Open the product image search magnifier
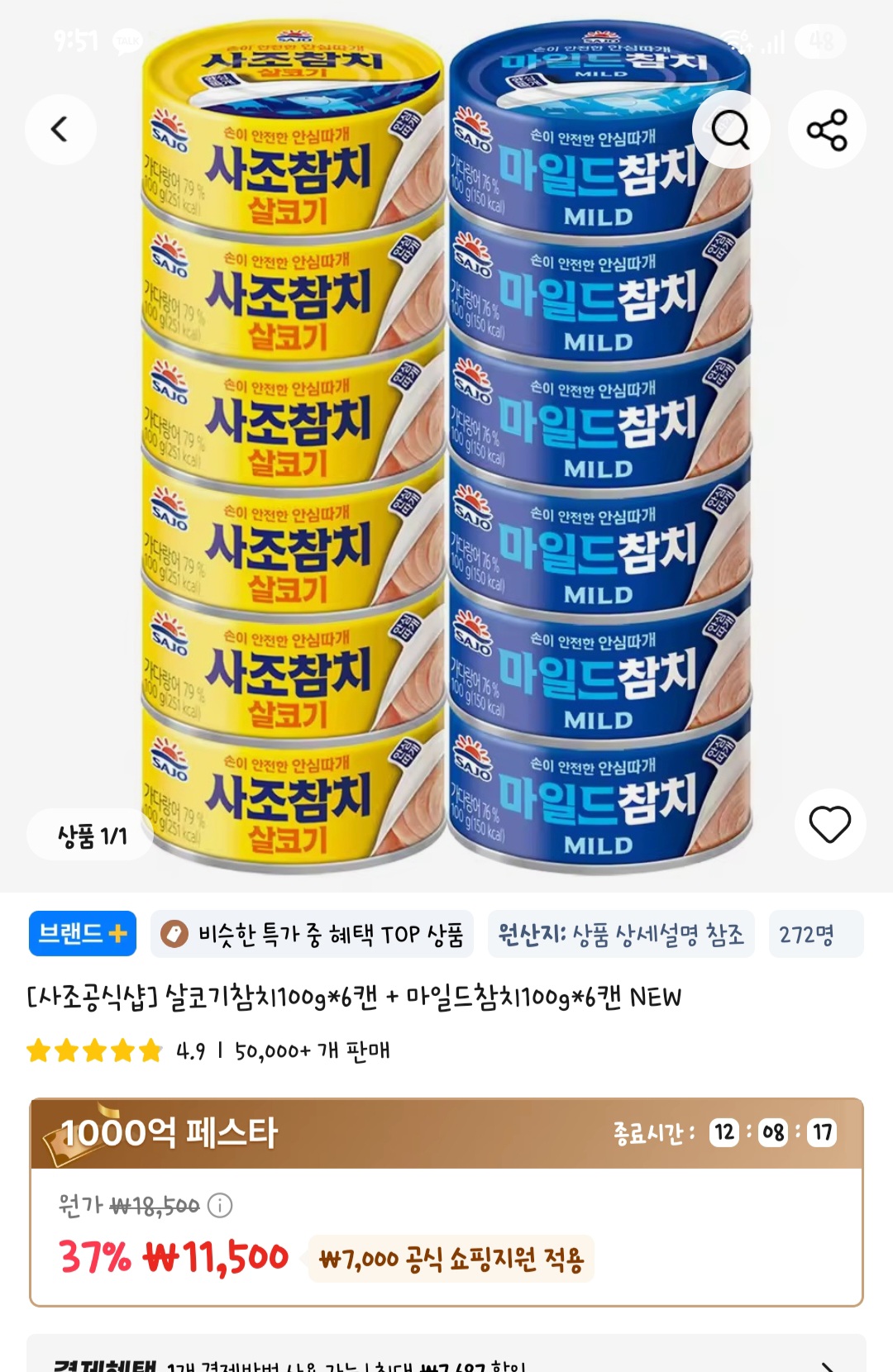This screenshot has width=893, height=1372. pyautogui.click(x=731, y=128)
